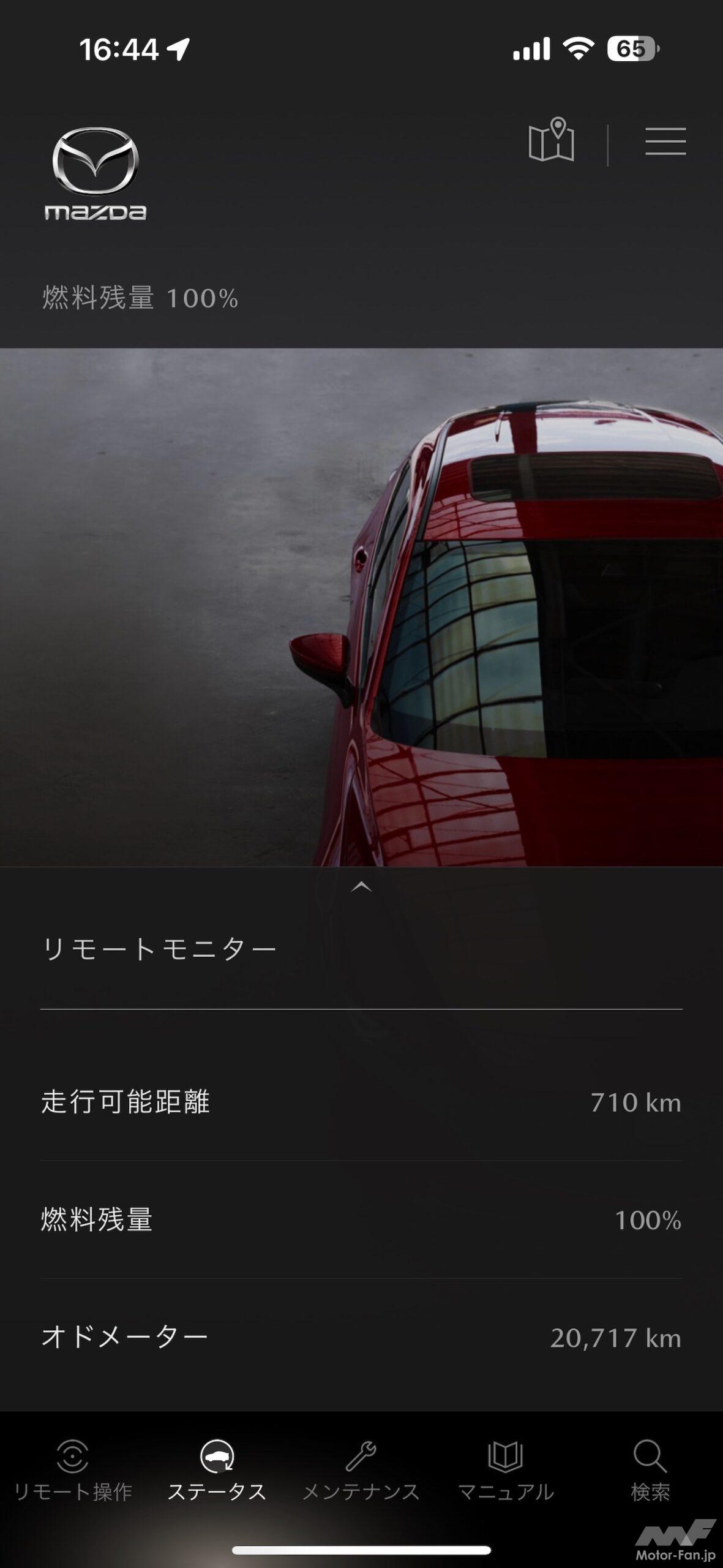
Task: Open the vehicle location map icon
Action: [x=551, y=141]
